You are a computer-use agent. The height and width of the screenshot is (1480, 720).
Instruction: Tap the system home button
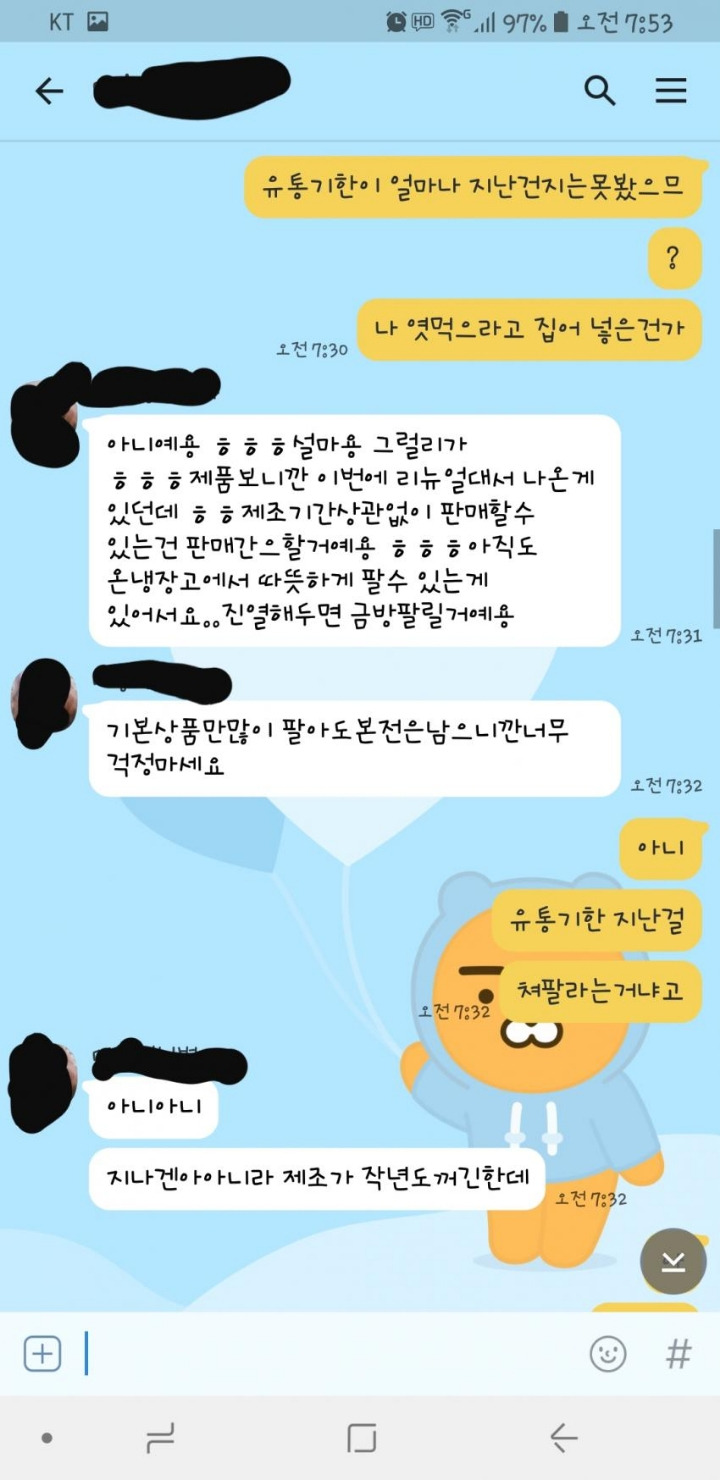coord(361,1439)
